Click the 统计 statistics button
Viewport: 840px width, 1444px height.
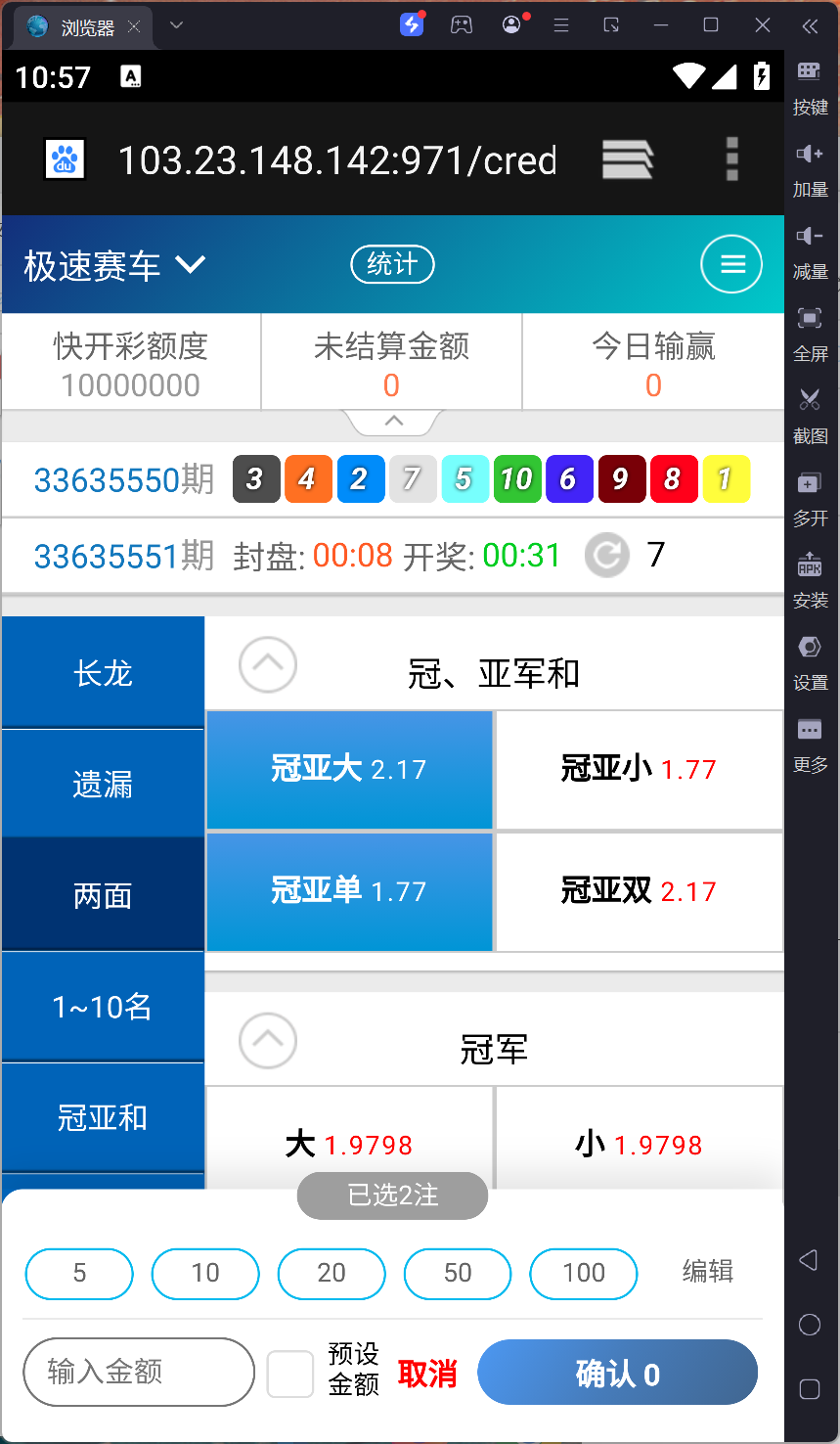click(392, 264)
